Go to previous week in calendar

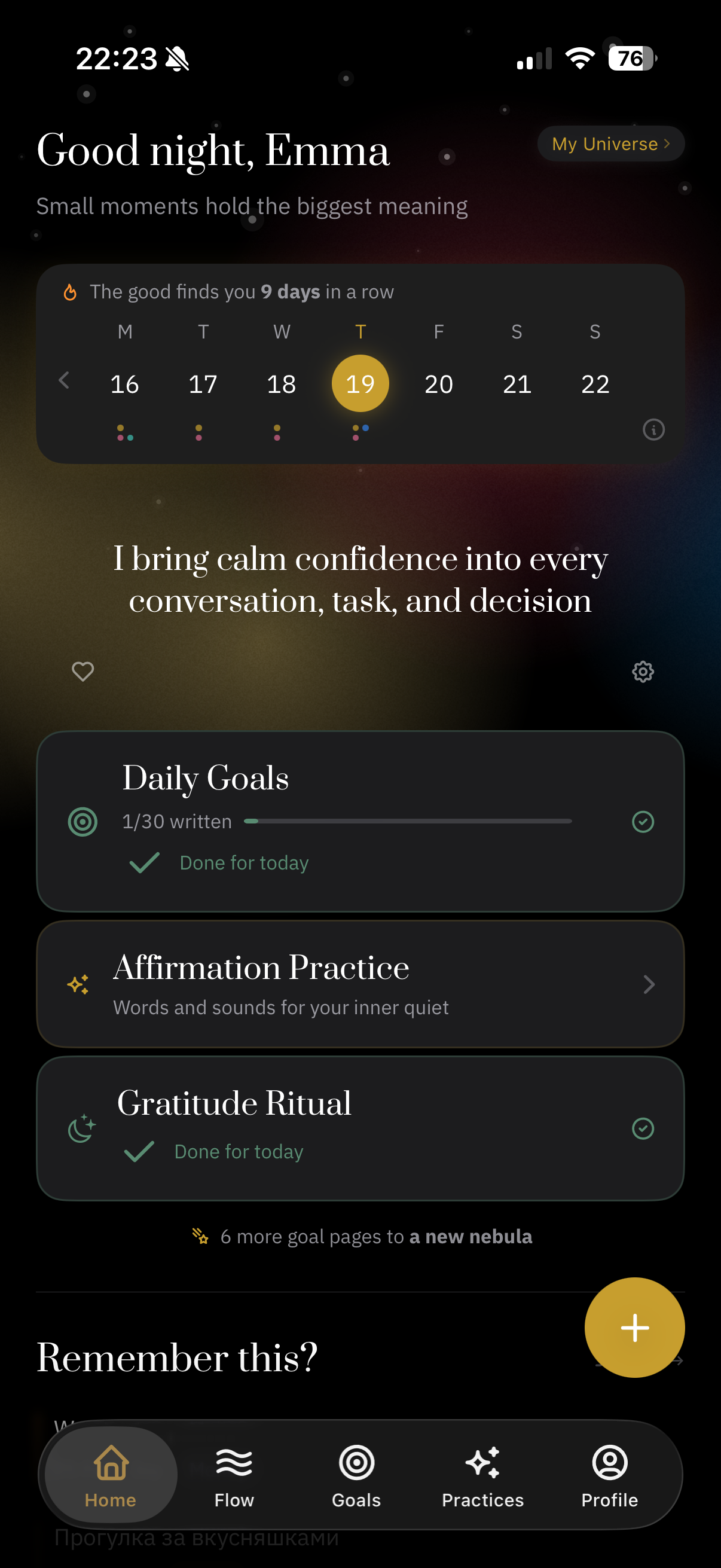(x=64, y=381)
